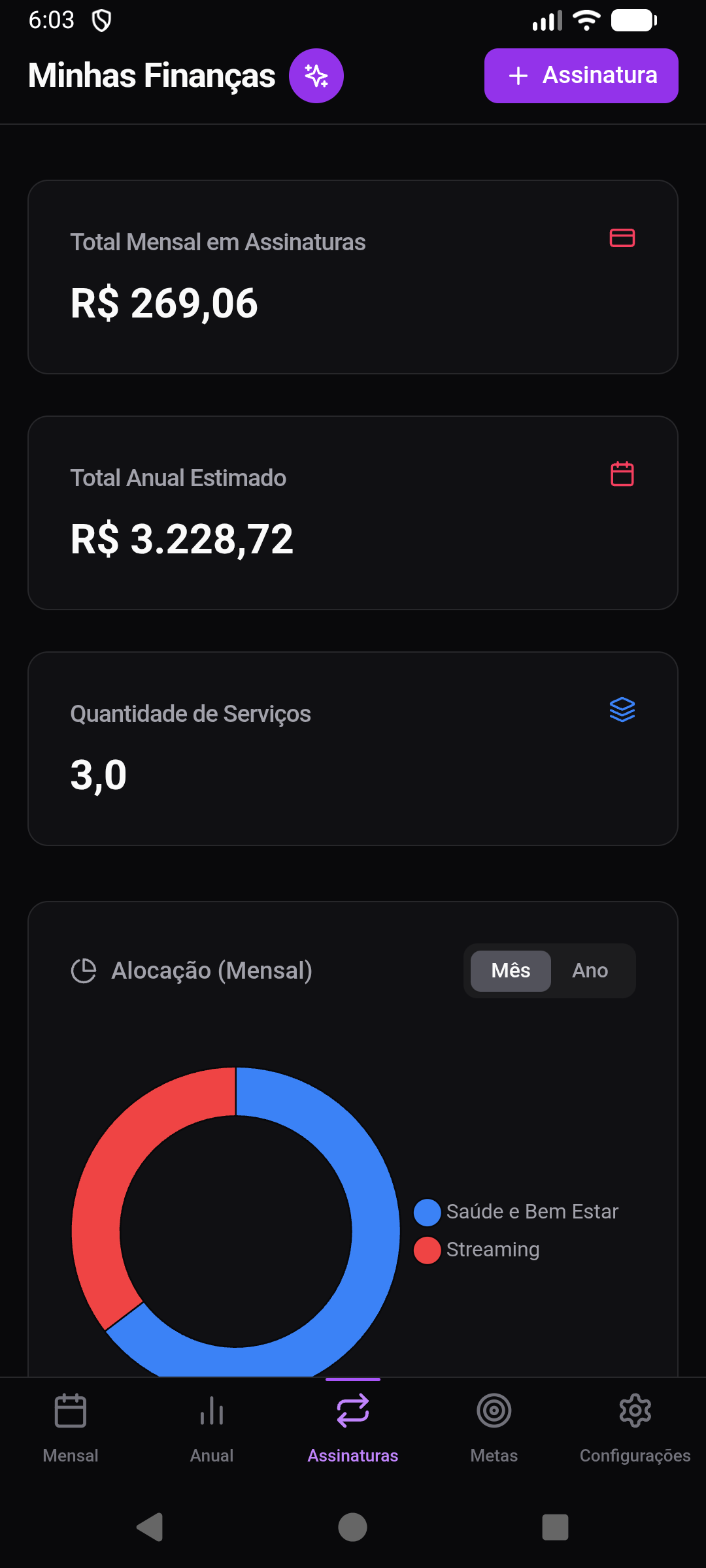Tap the sparkle AI icon beside Minhas Finanças
This screenshot has width=706, height=1568.
point(316,75)
